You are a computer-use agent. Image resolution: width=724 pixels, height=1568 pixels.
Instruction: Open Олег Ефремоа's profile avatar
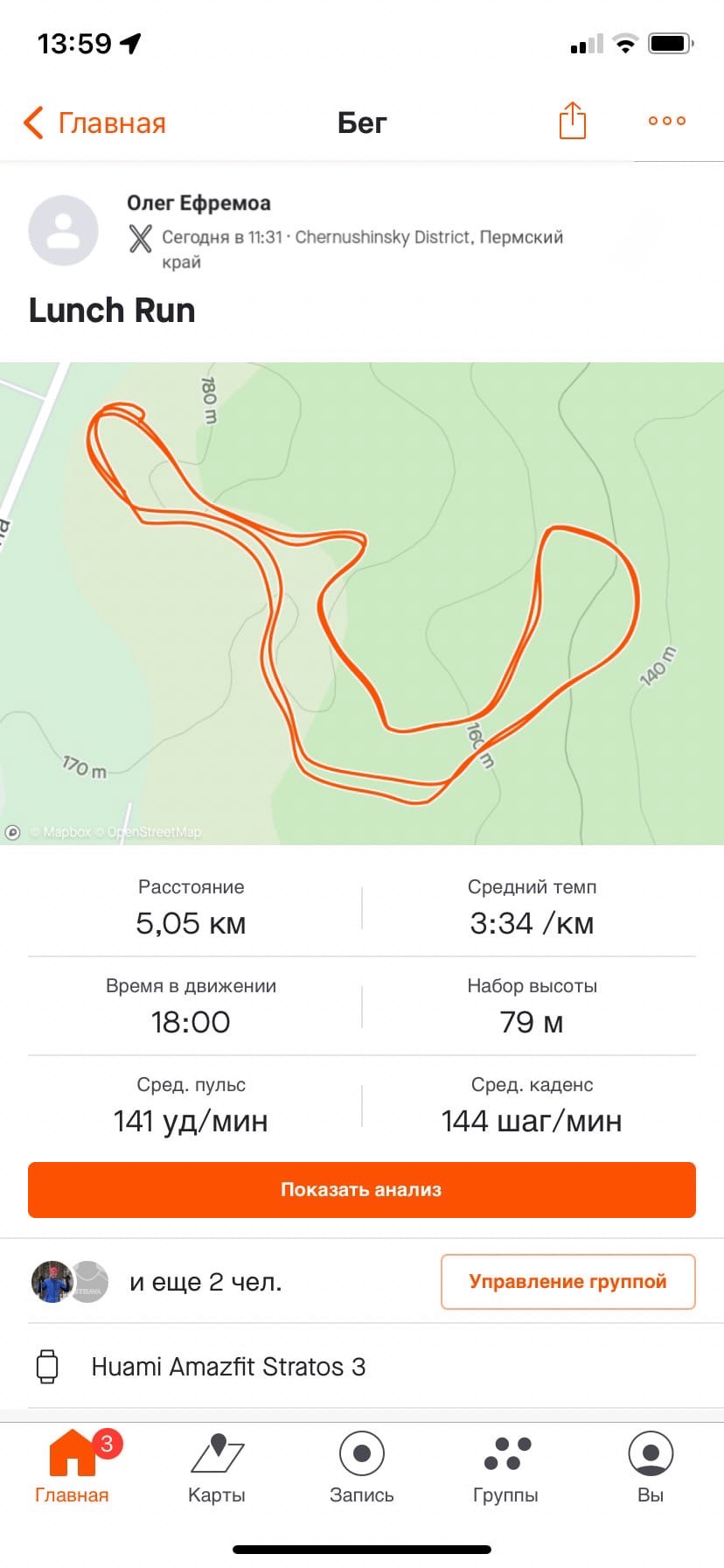coord(63,230)
